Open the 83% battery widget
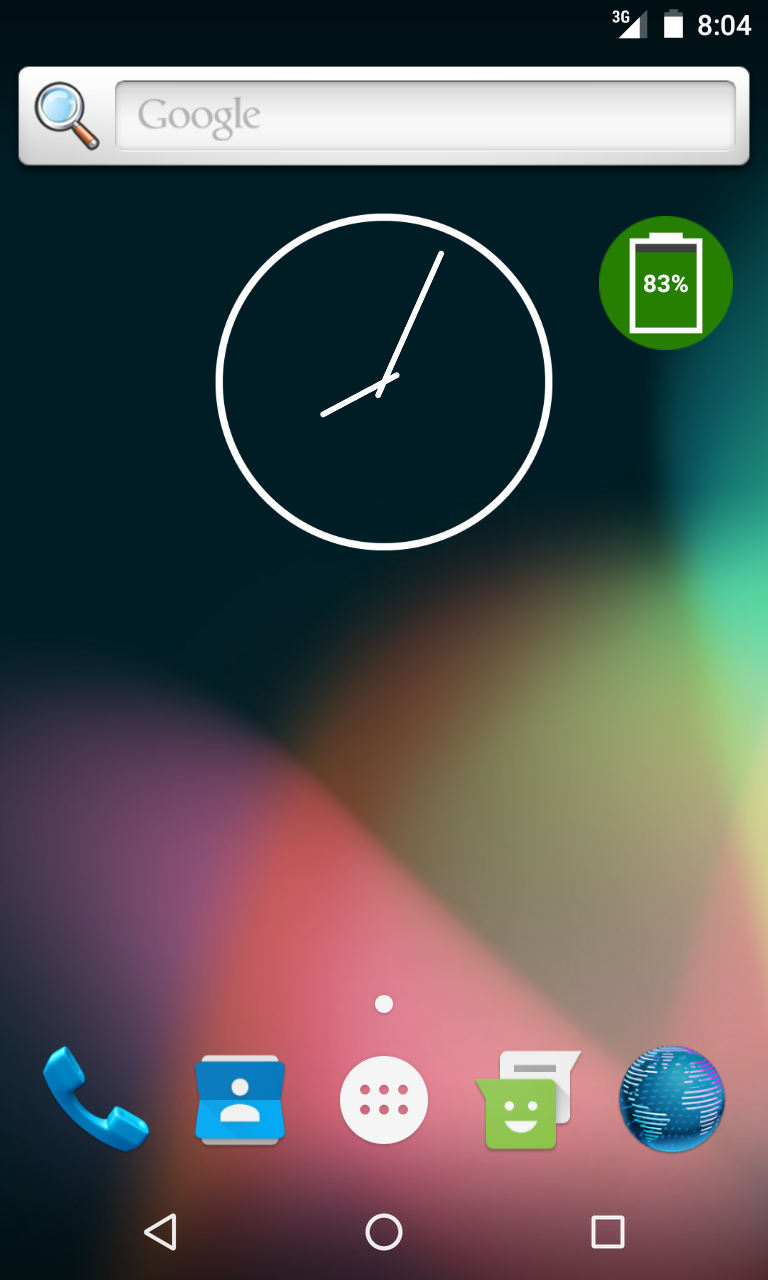This screenshot has width=768, height=1280. click(x=666, y=283)
